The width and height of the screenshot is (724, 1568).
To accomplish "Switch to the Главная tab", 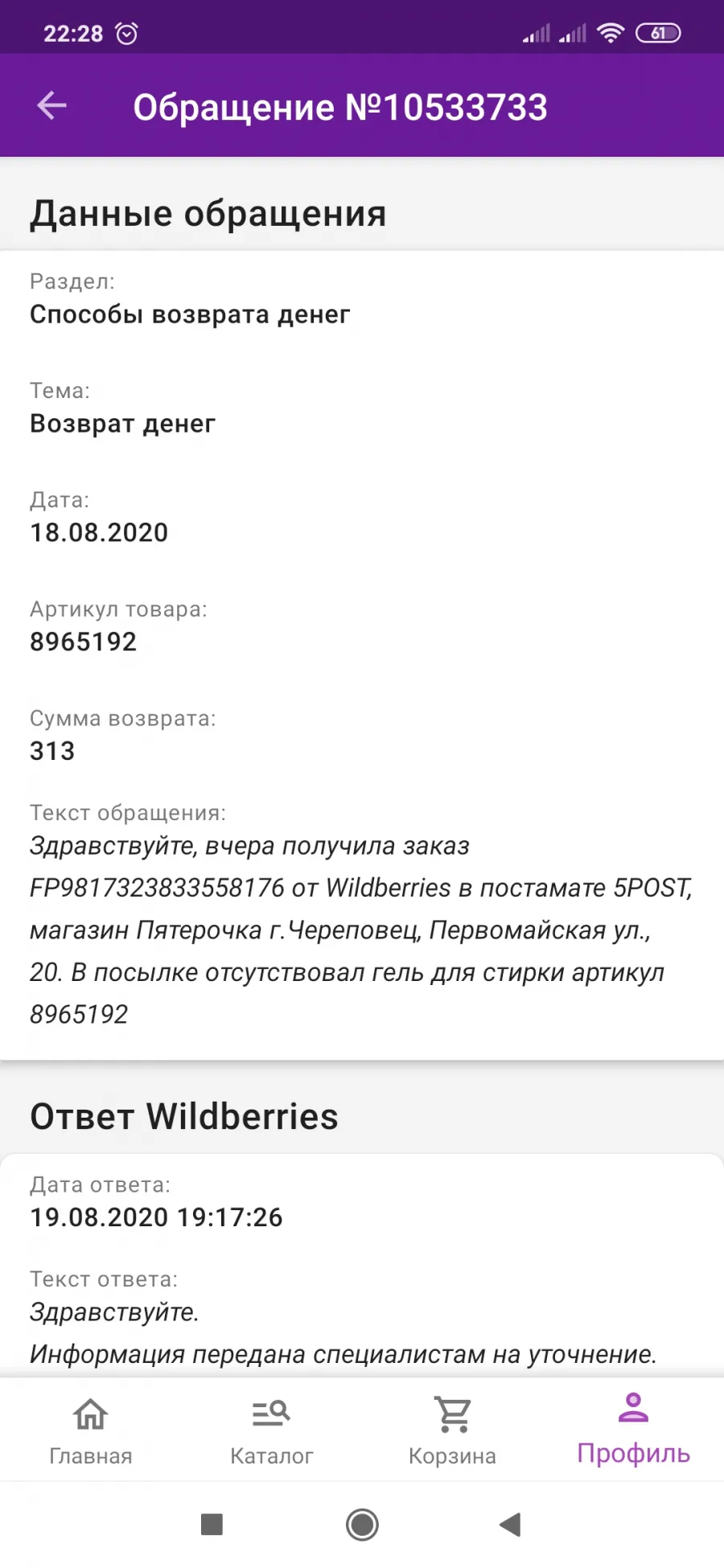I will (91, 1430).
